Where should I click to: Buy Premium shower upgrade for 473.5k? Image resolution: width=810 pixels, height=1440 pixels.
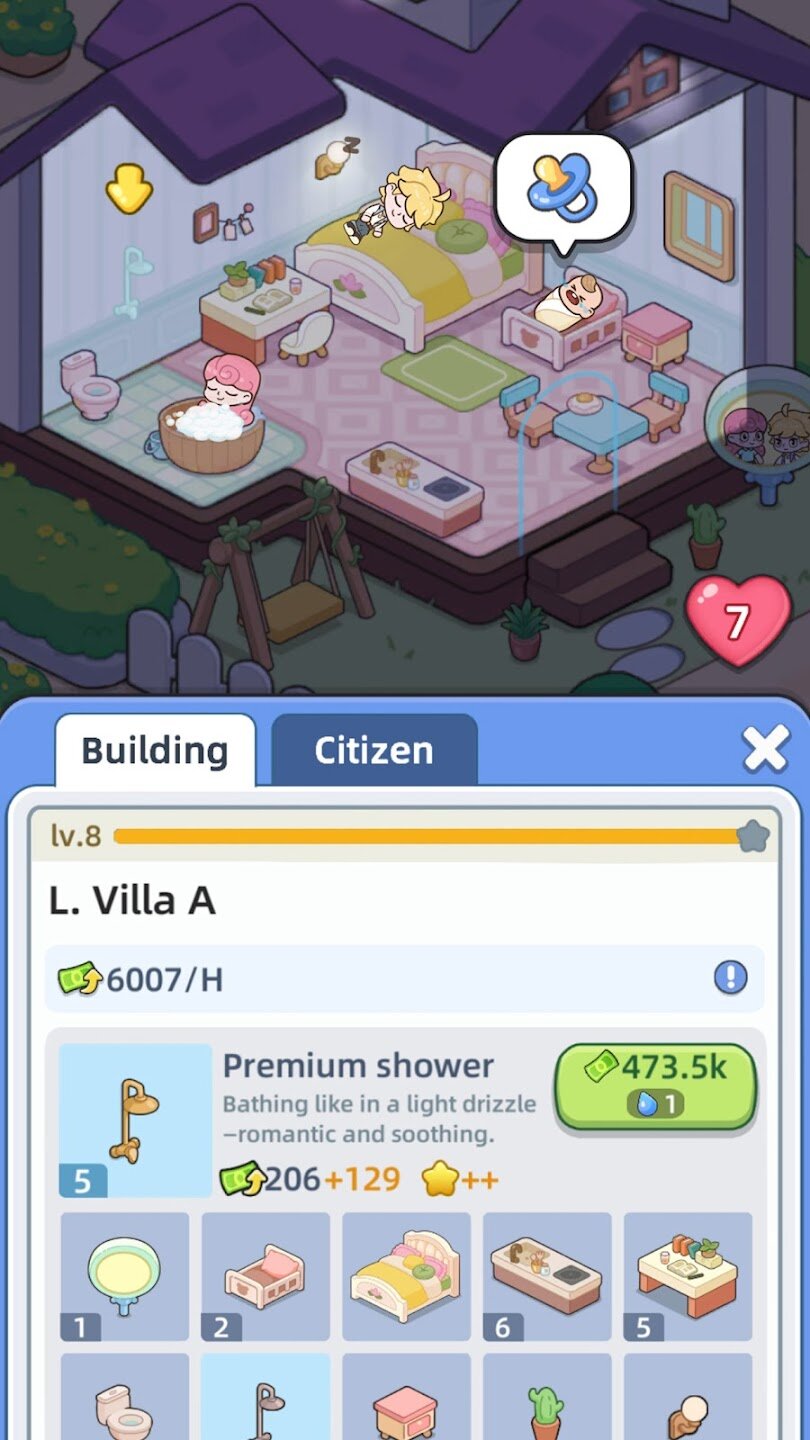[x=655, y=1086]
